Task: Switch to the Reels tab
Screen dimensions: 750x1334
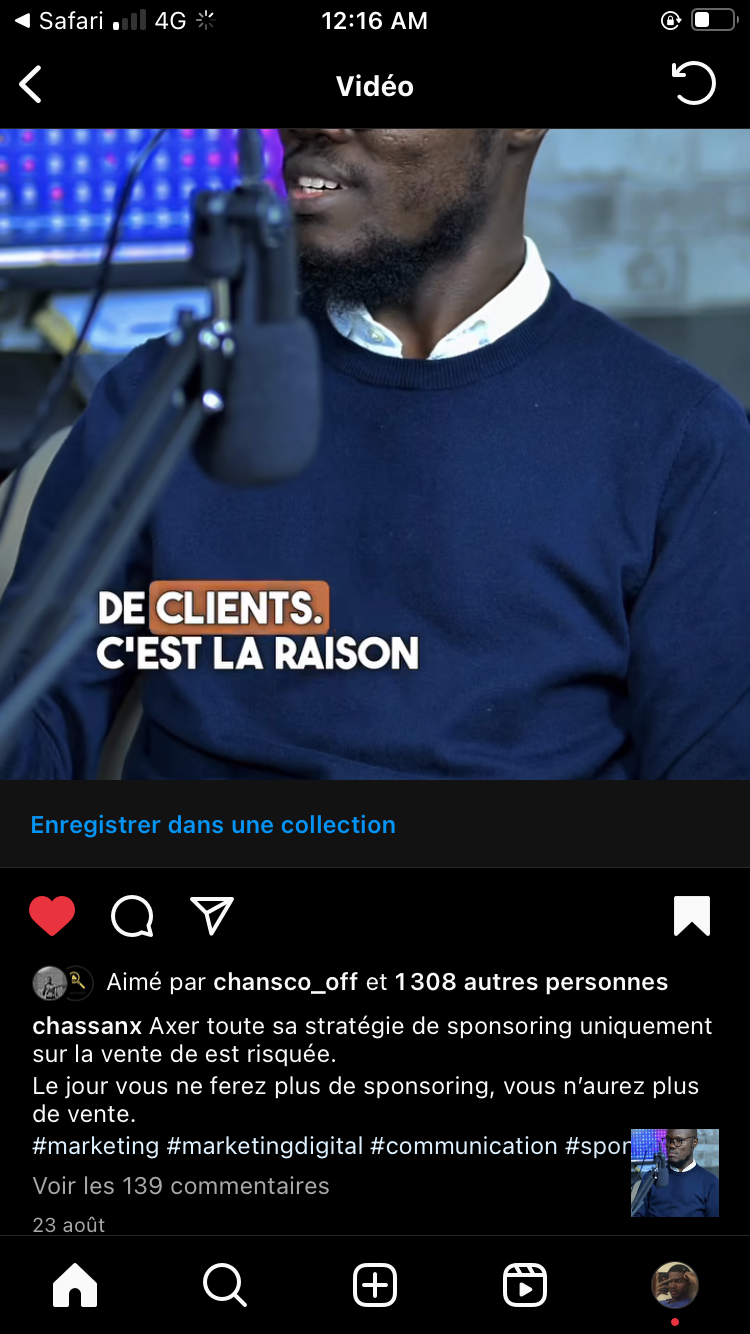Action: [x=525, y=1285]
